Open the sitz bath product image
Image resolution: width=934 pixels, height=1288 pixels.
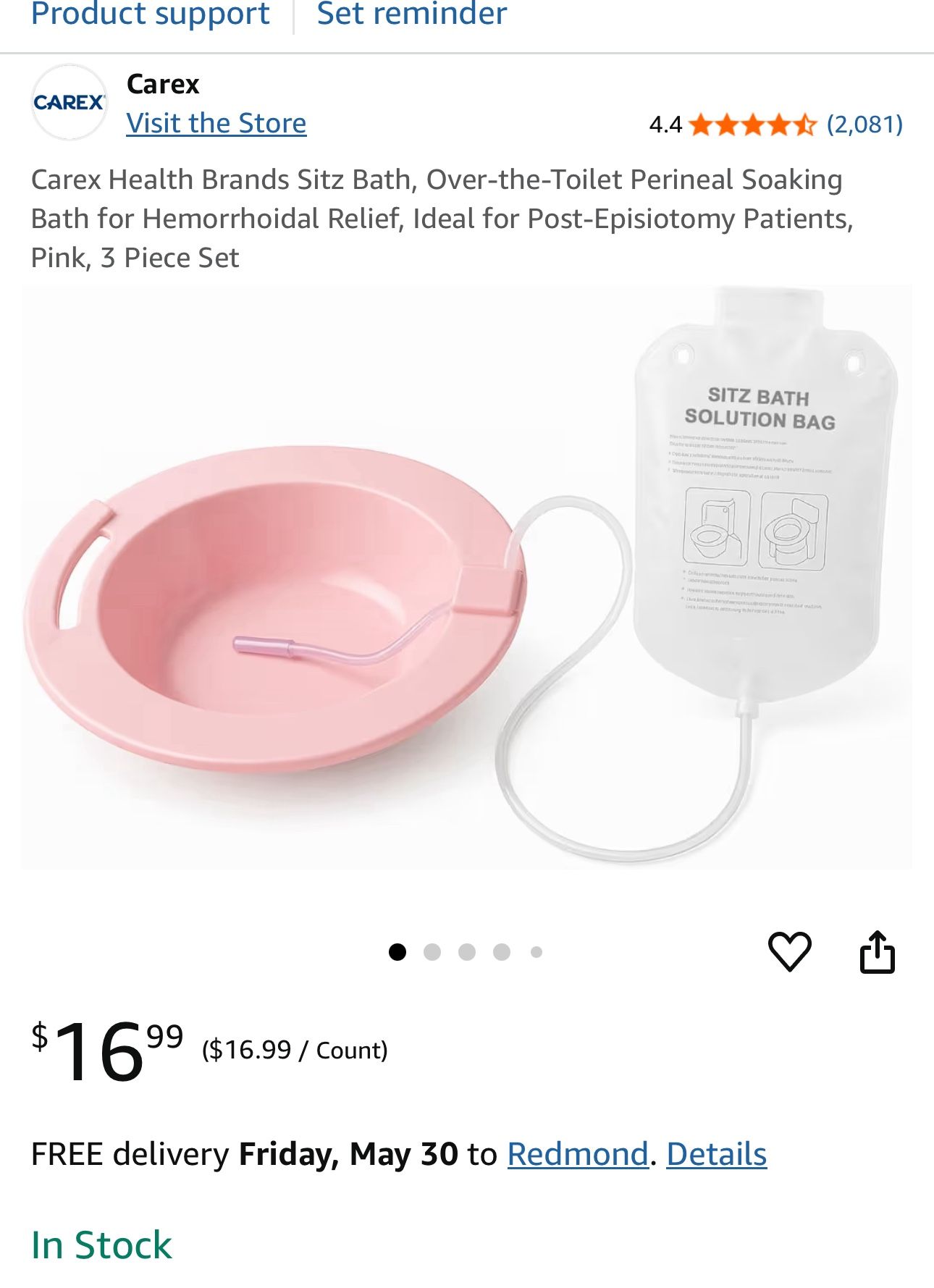click(466, 577)
